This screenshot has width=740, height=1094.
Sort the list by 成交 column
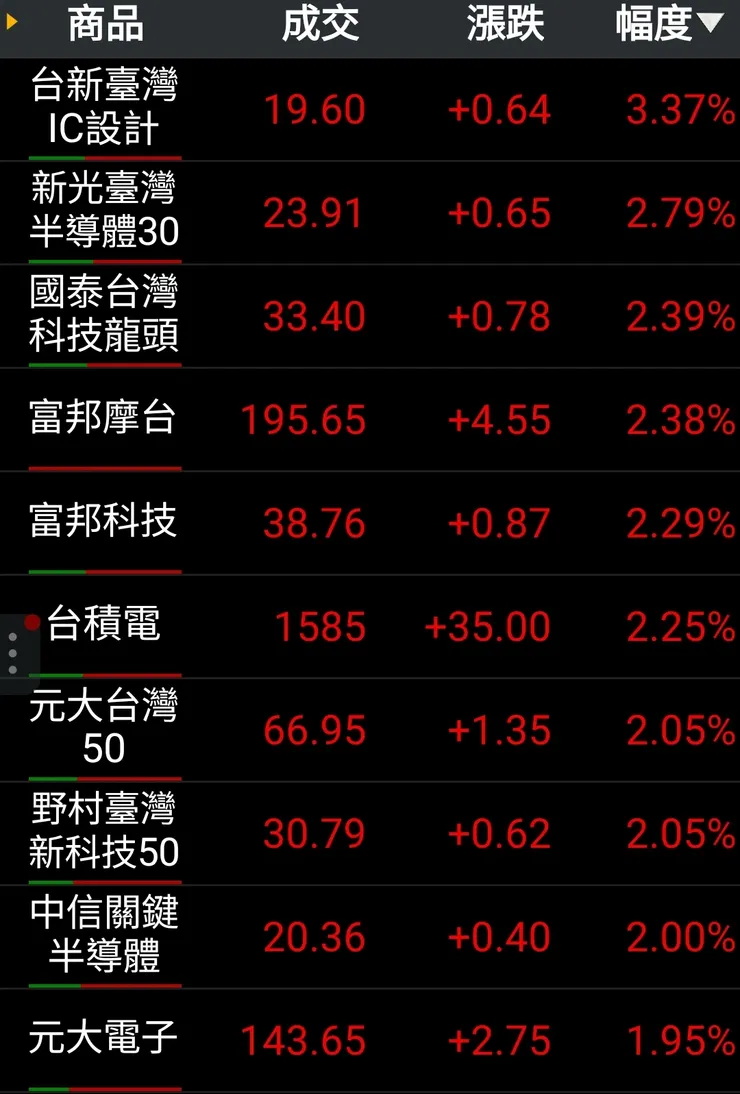(x=320, y=25)
